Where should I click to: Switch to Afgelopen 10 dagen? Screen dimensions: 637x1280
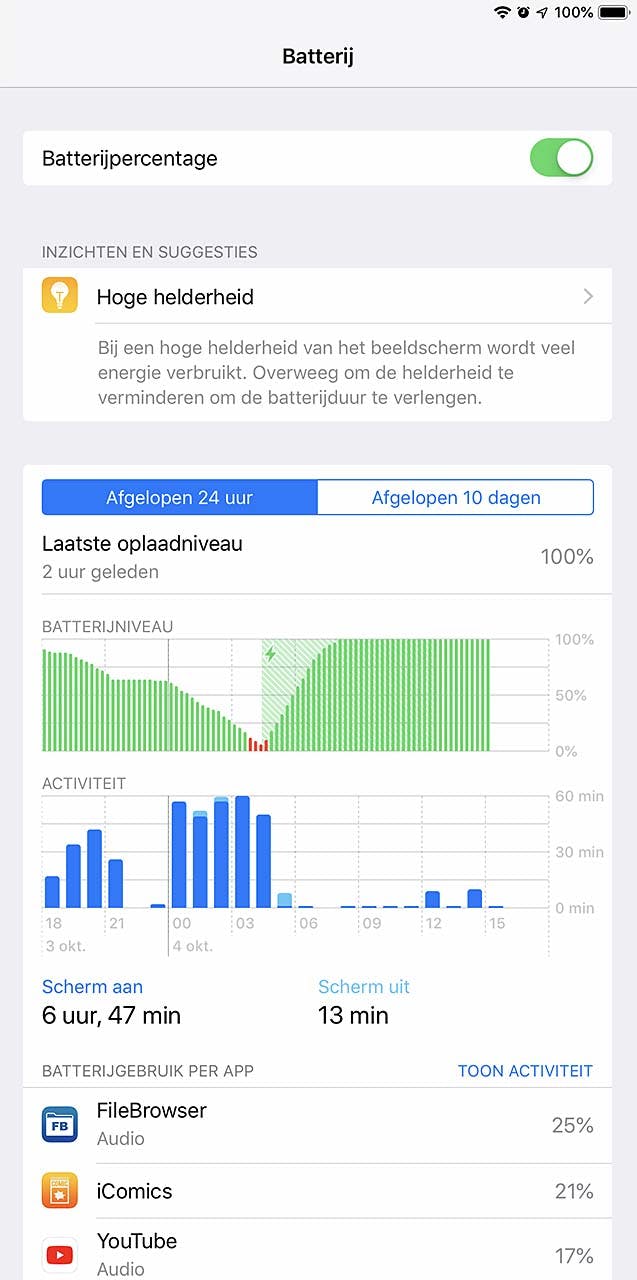455,497
